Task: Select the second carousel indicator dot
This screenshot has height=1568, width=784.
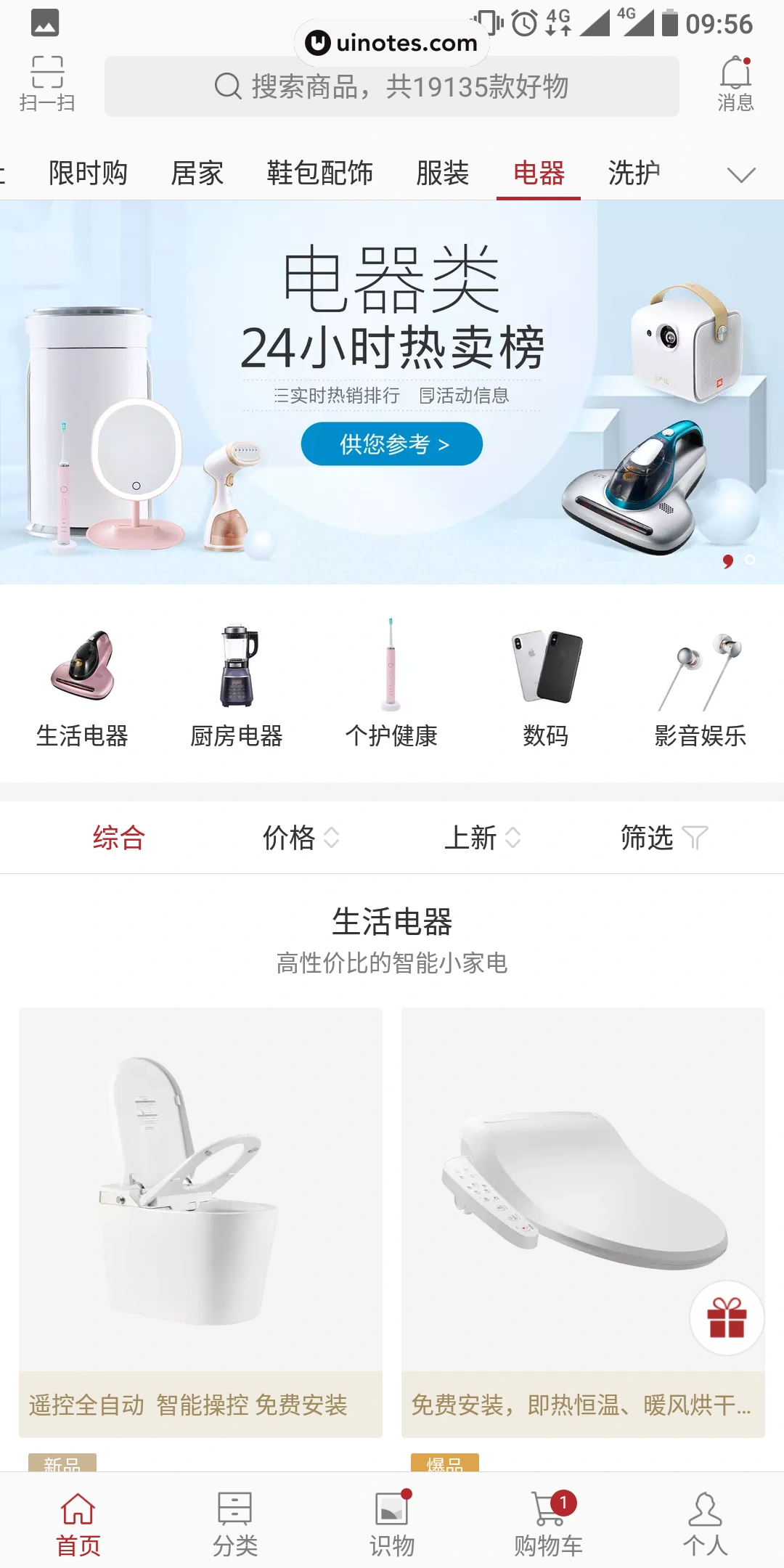Action: point(749,561)
